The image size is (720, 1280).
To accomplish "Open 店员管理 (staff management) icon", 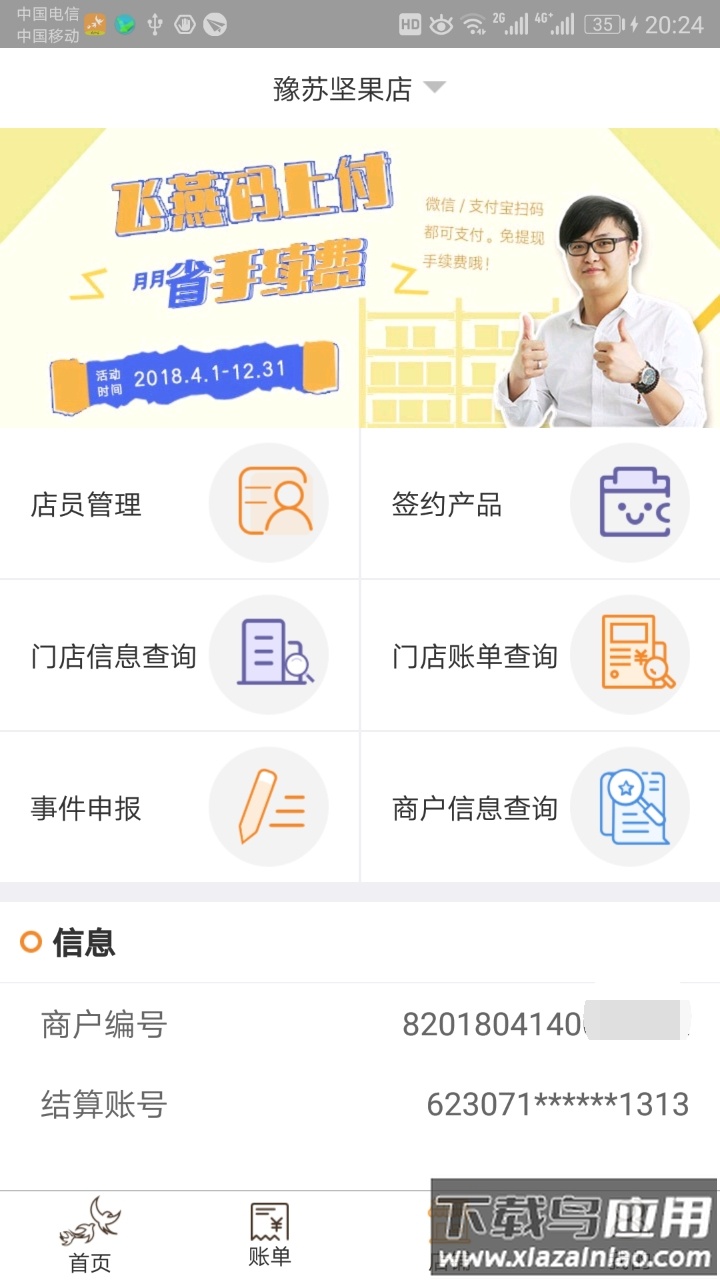I will (268, 503).
